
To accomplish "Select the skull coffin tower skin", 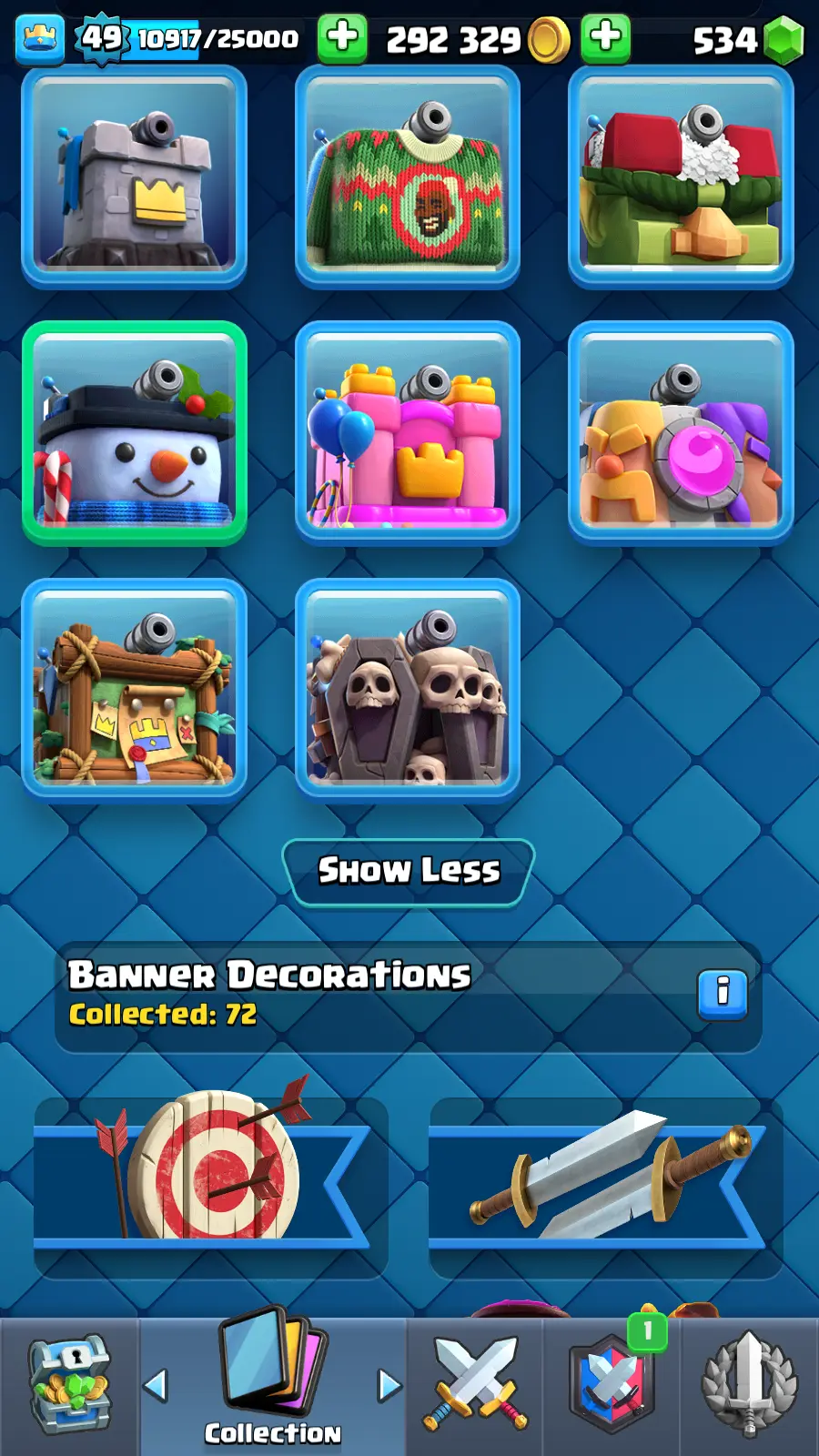I will click(408, 690).
